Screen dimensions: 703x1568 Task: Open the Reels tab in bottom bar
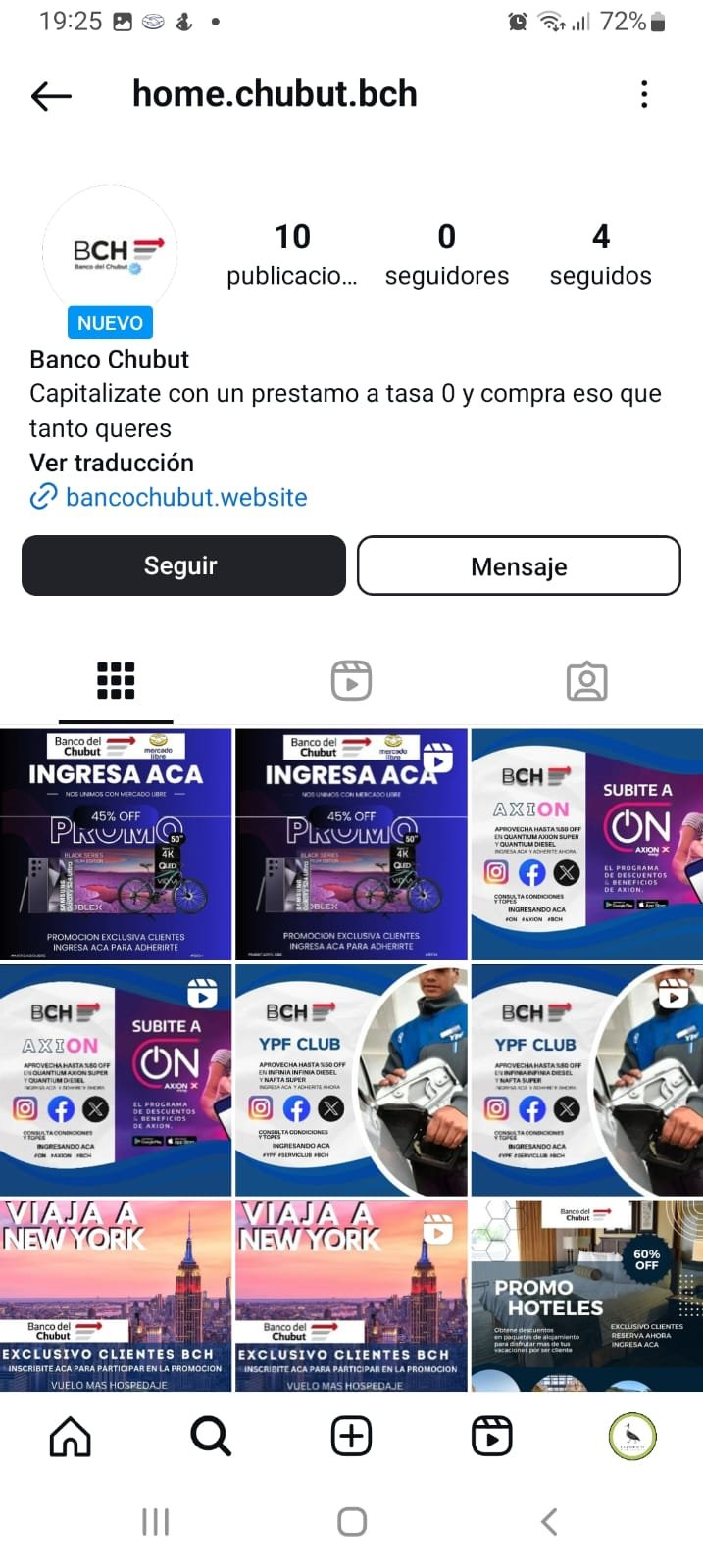491,1437
